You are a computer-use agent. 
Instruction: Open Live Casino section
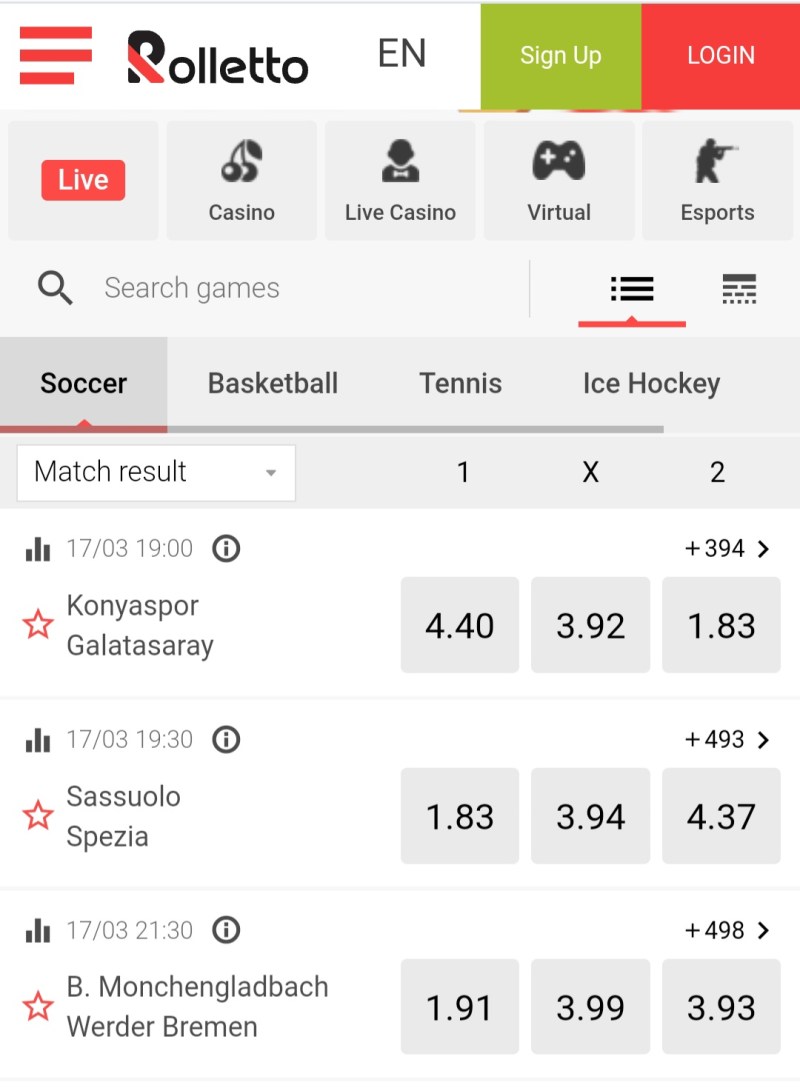400,181
